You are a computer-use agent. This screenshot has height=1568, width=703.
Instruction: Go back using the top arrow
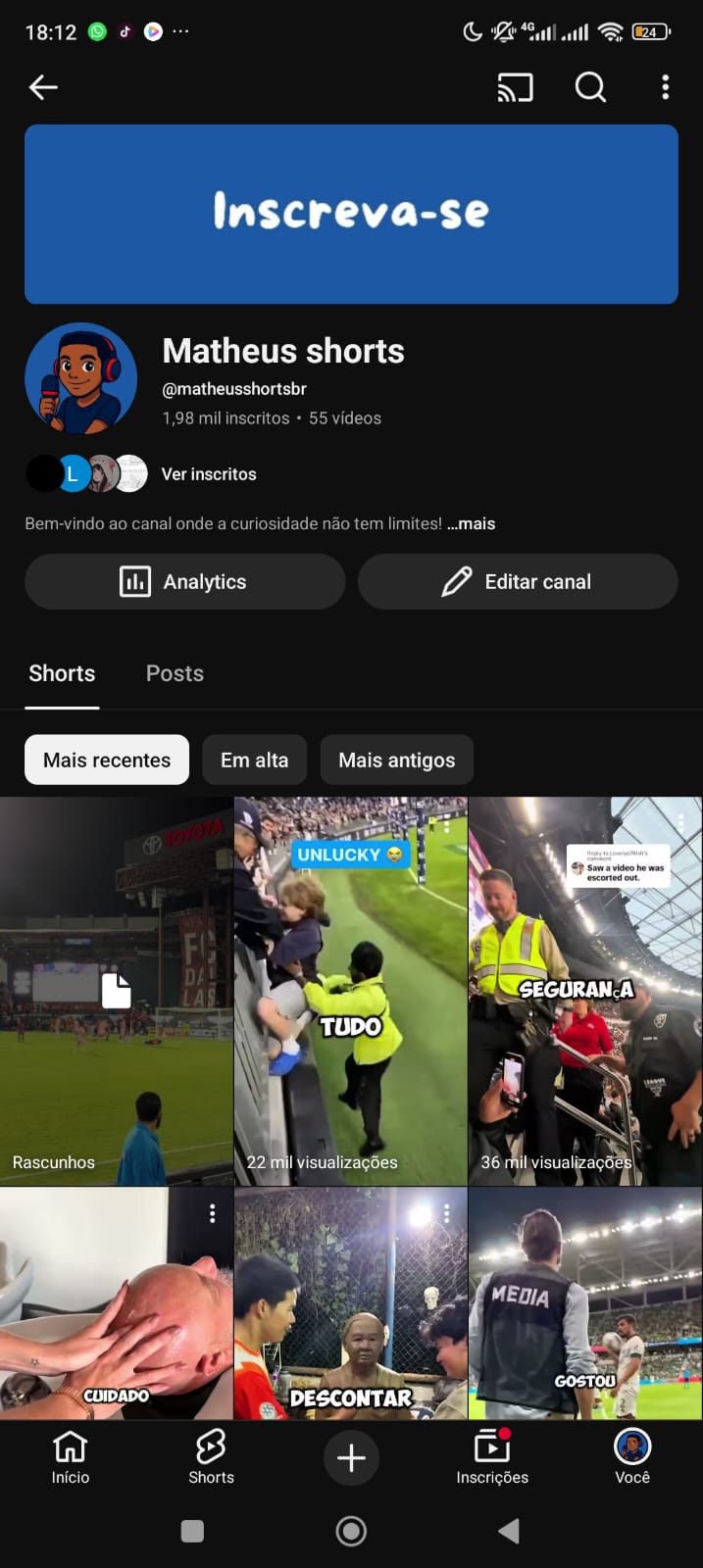click(x=43, y=87)
